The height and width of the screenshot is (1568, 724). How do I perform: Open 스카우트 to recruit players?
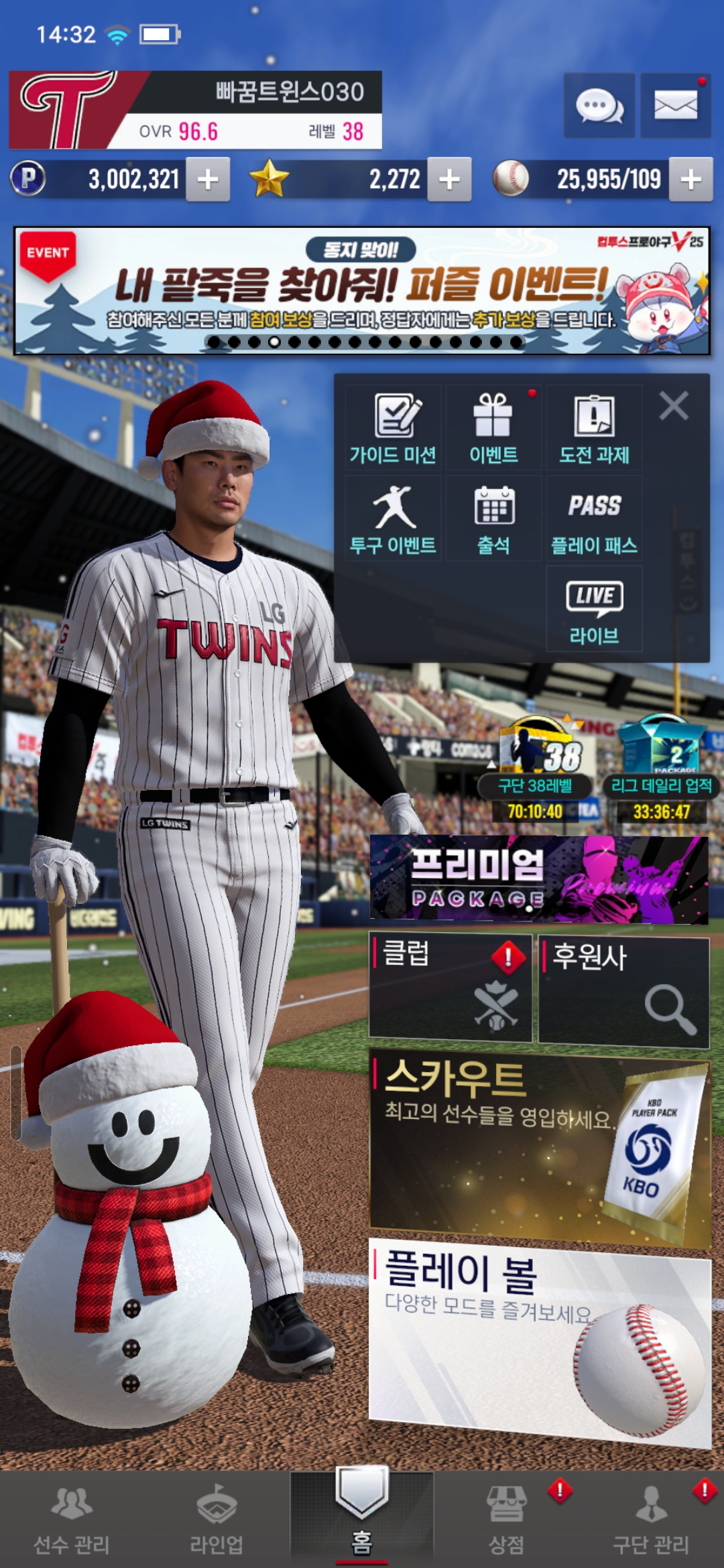point(538,1146)
